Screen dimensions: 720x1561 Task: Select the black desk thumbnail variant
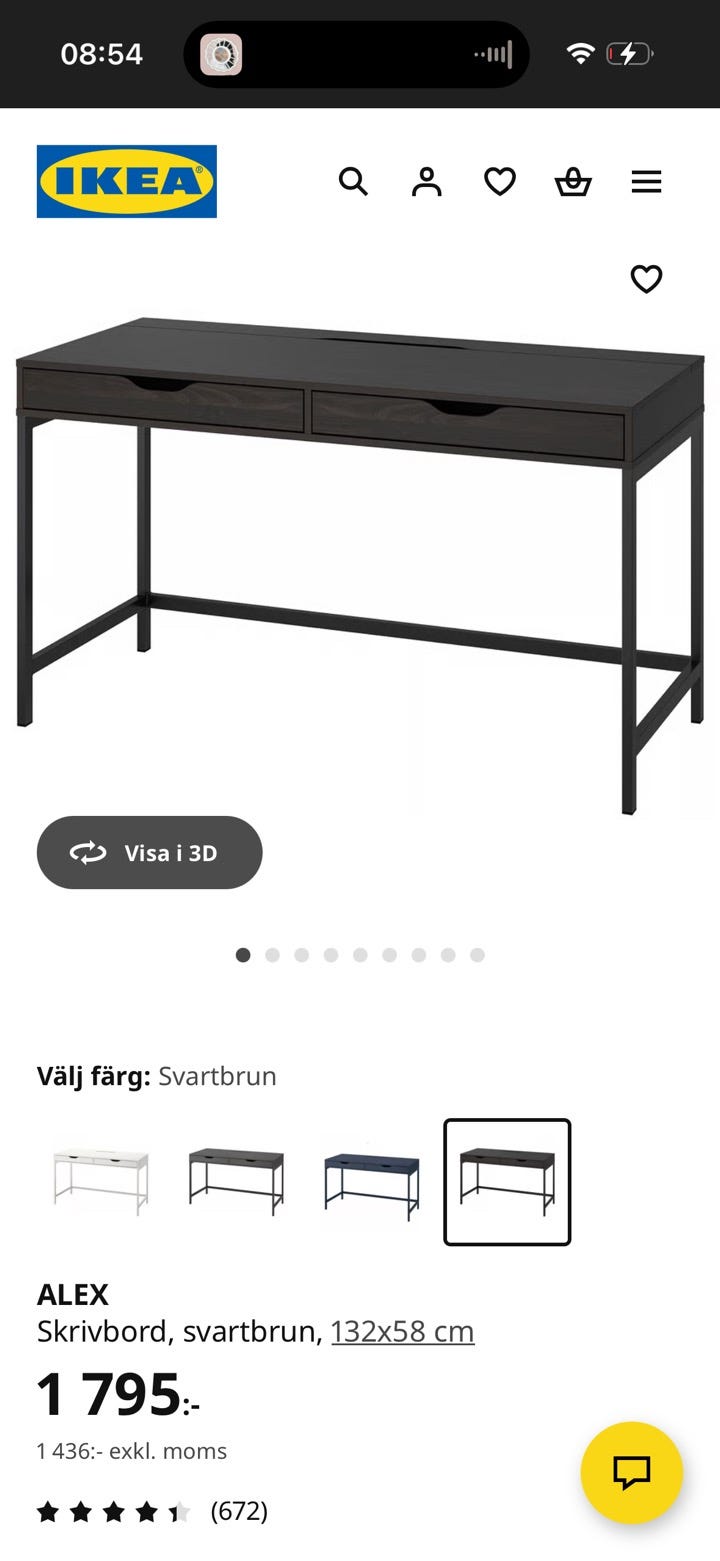pyautogui.click(x=234, y=1181)
